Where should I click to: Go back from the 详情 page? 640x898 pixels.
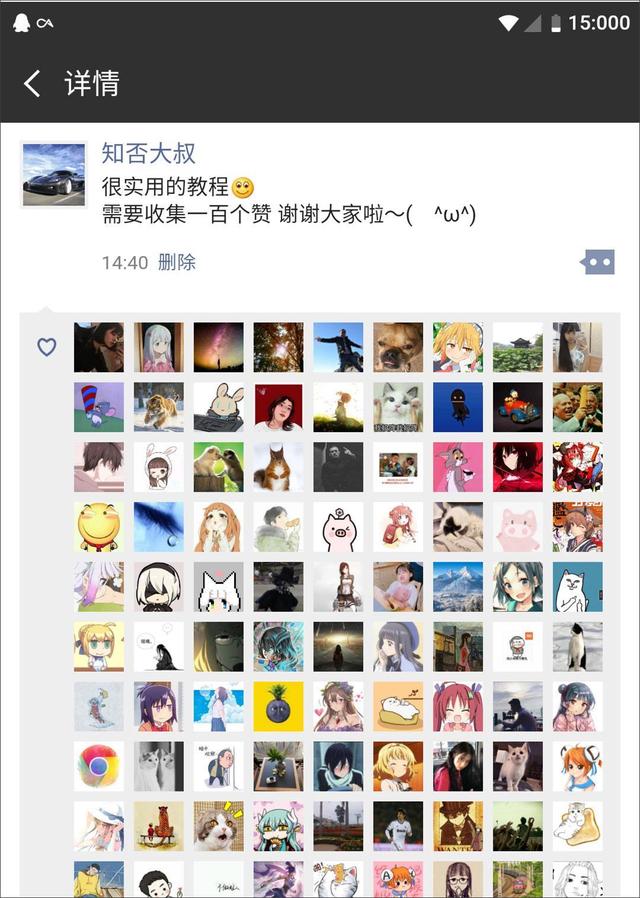32,83
